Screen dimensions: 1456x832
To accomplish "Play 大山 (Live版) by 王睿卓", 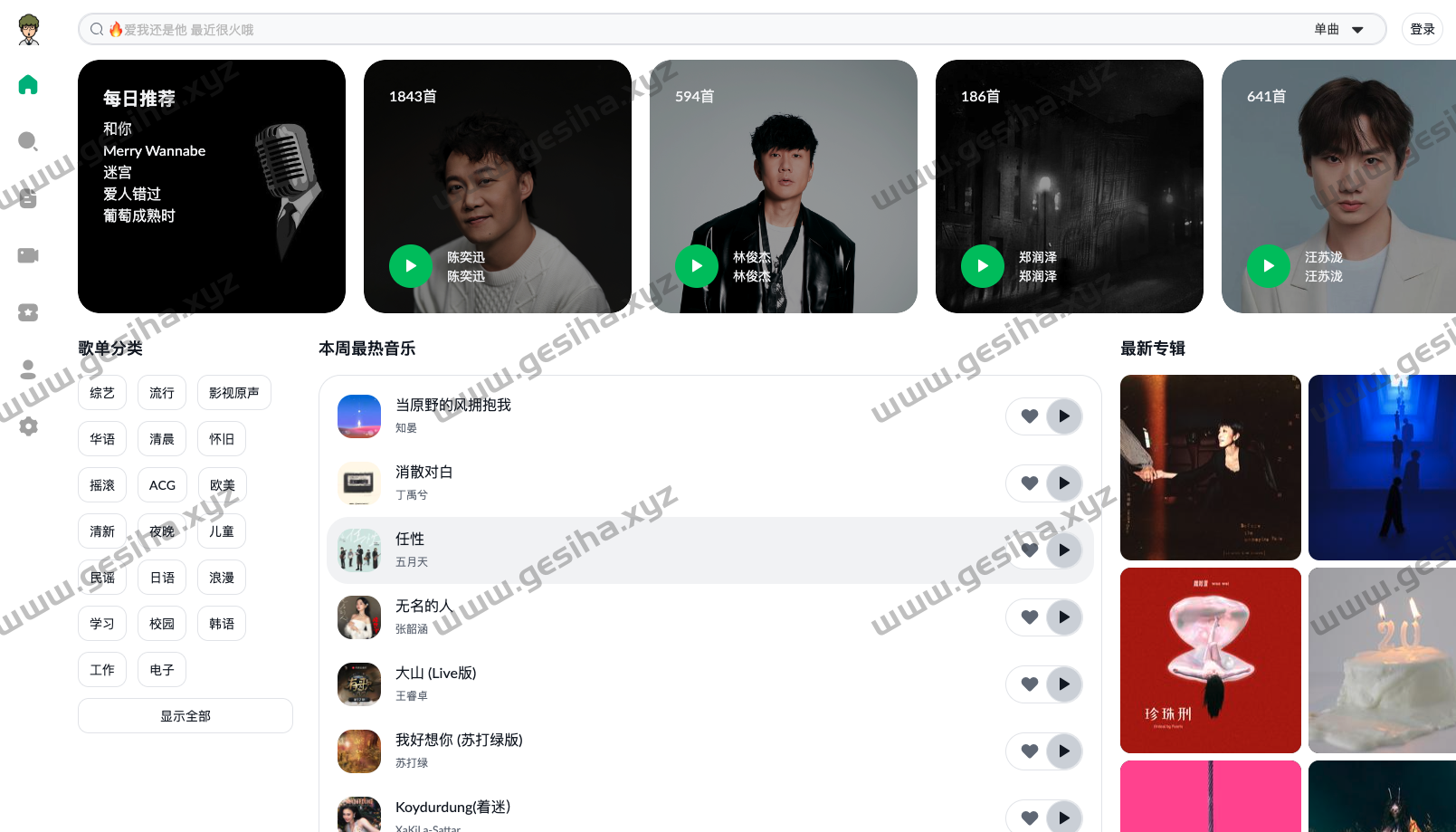I will pos(1064,684).
